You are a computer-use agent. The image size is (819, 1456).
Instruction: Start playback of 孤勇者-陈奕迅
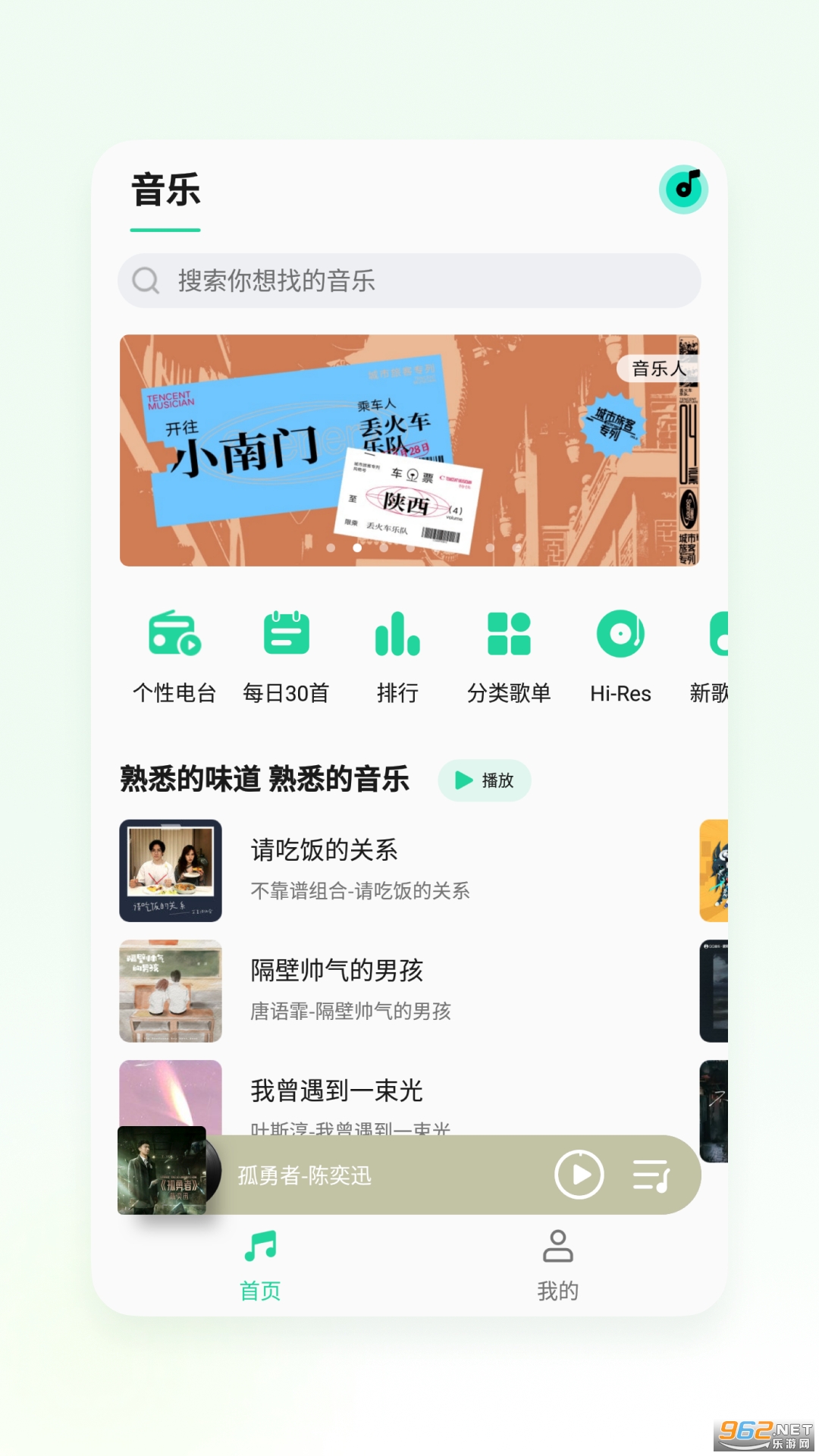579,1175
